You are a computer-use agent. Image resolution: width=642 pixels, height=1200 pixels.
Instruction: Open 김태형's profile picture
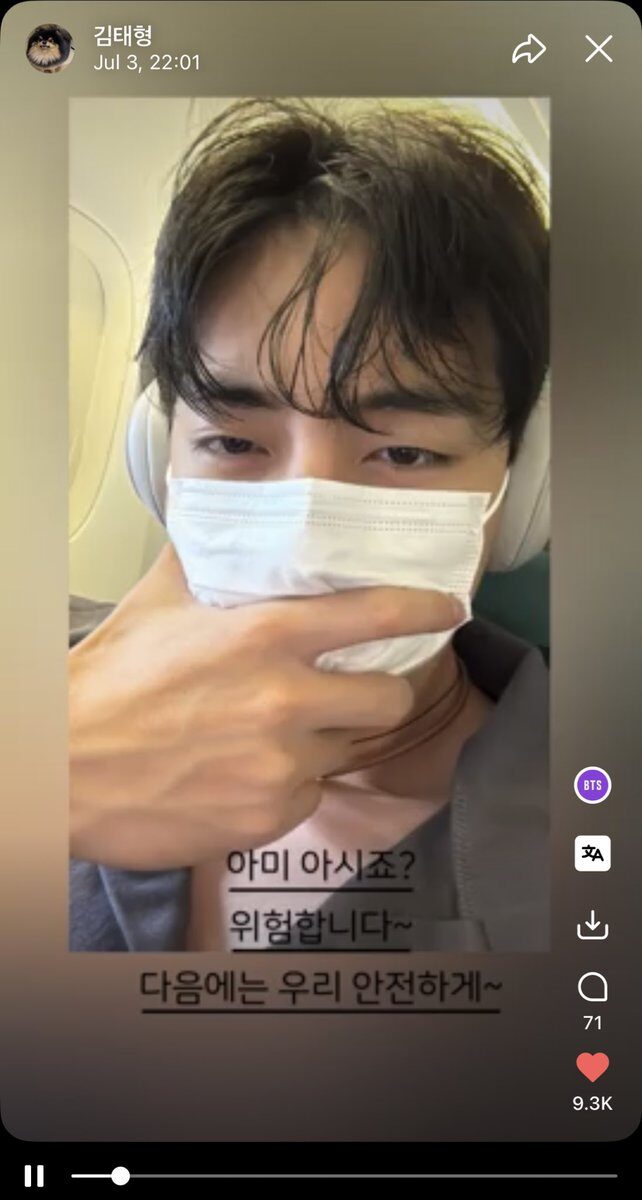(50, 49)
